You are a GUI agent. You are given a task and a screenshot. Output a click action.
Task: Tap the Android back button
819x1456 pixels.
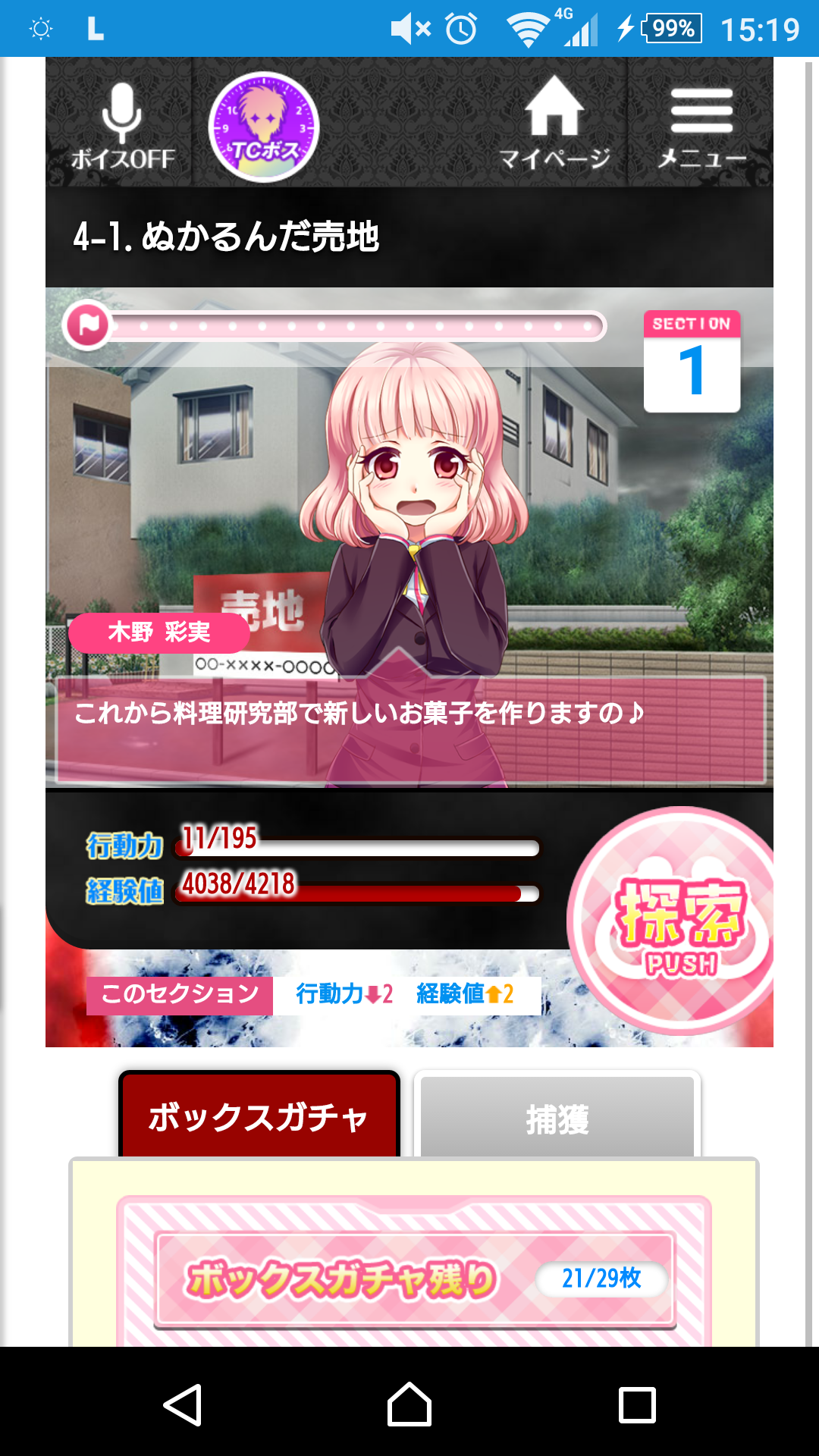pyautogui.click(x=183, y=1404)
